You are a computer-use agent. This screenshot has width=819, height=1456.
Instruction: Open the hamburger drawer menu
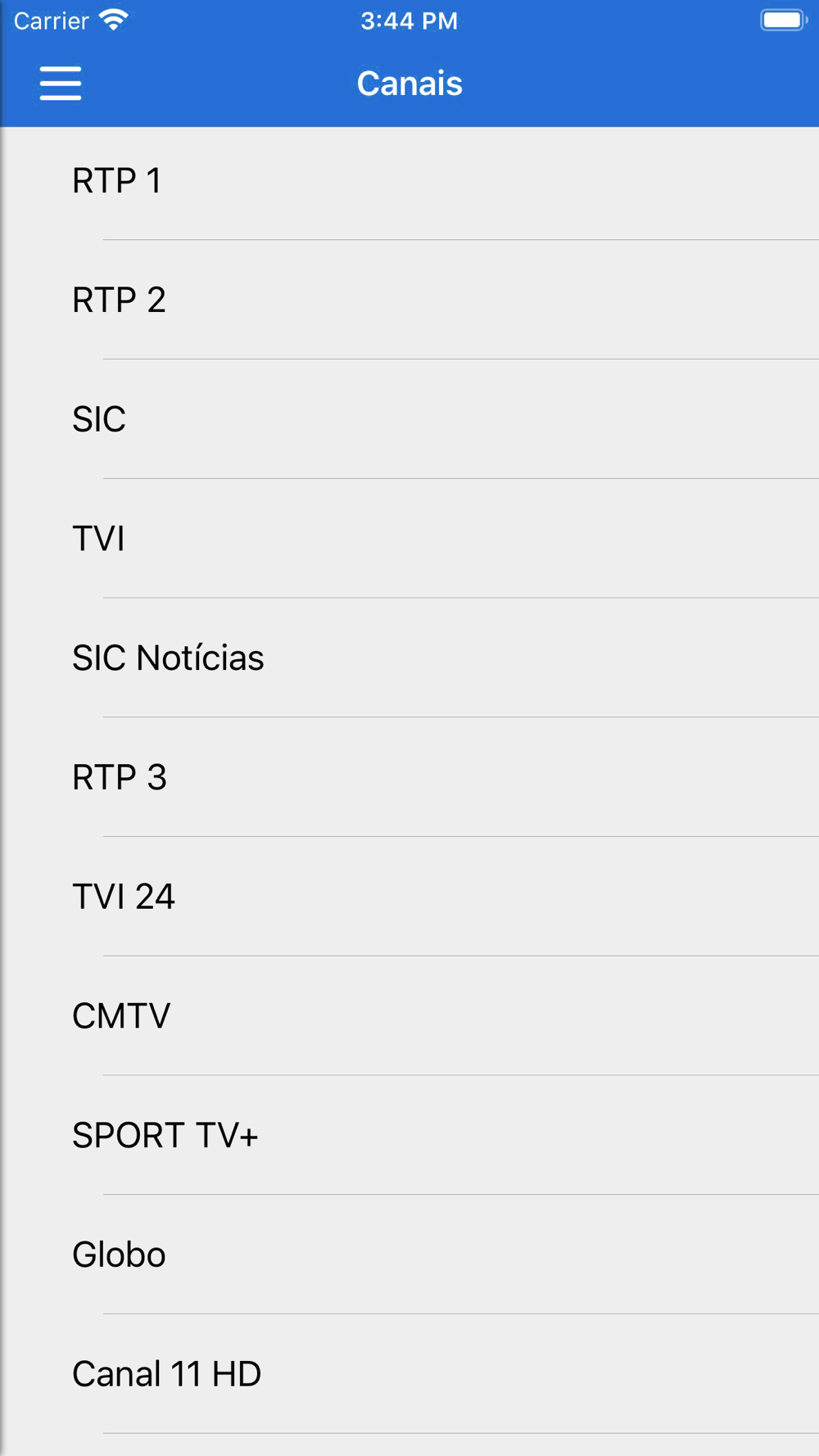61,84
